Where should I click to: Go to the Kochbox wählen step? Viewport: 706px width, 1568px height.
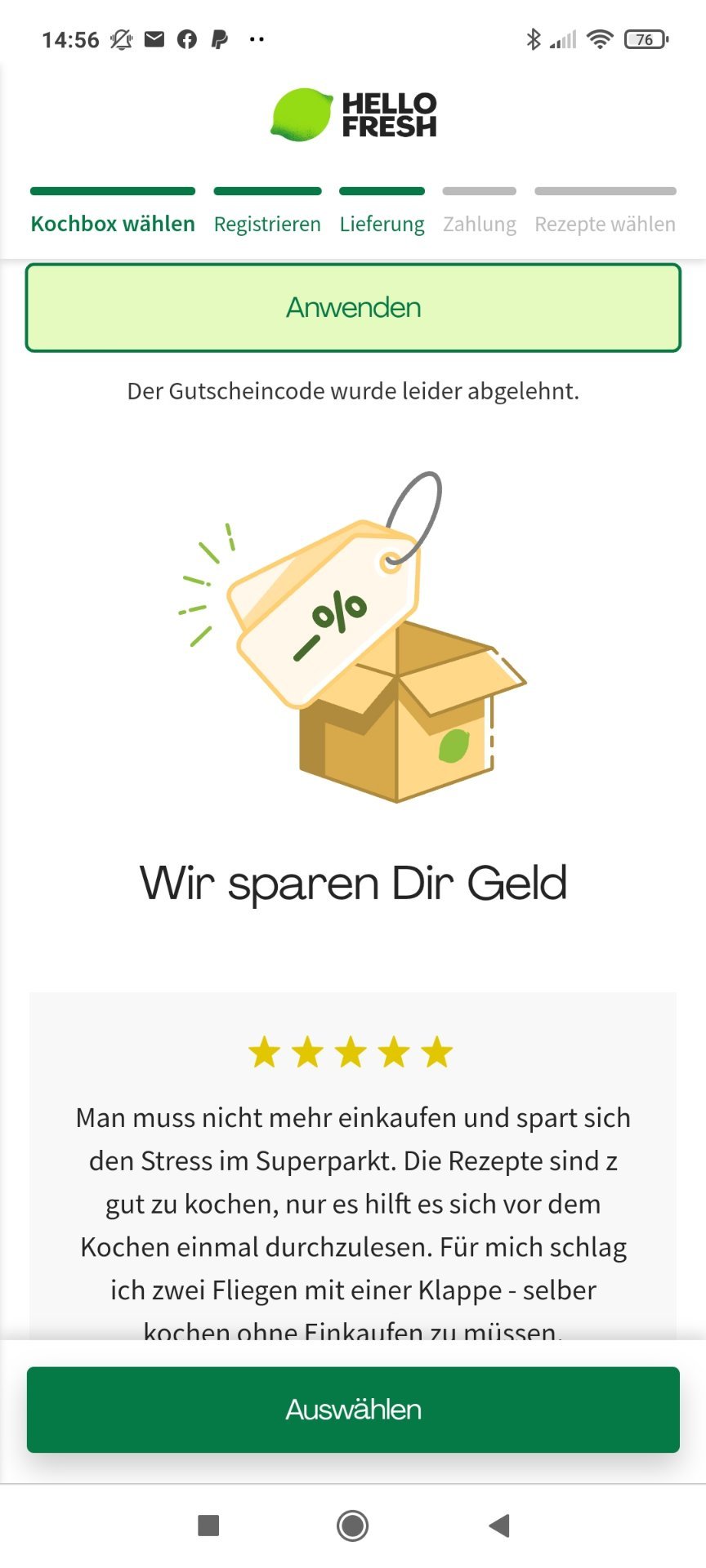point(113,224)
